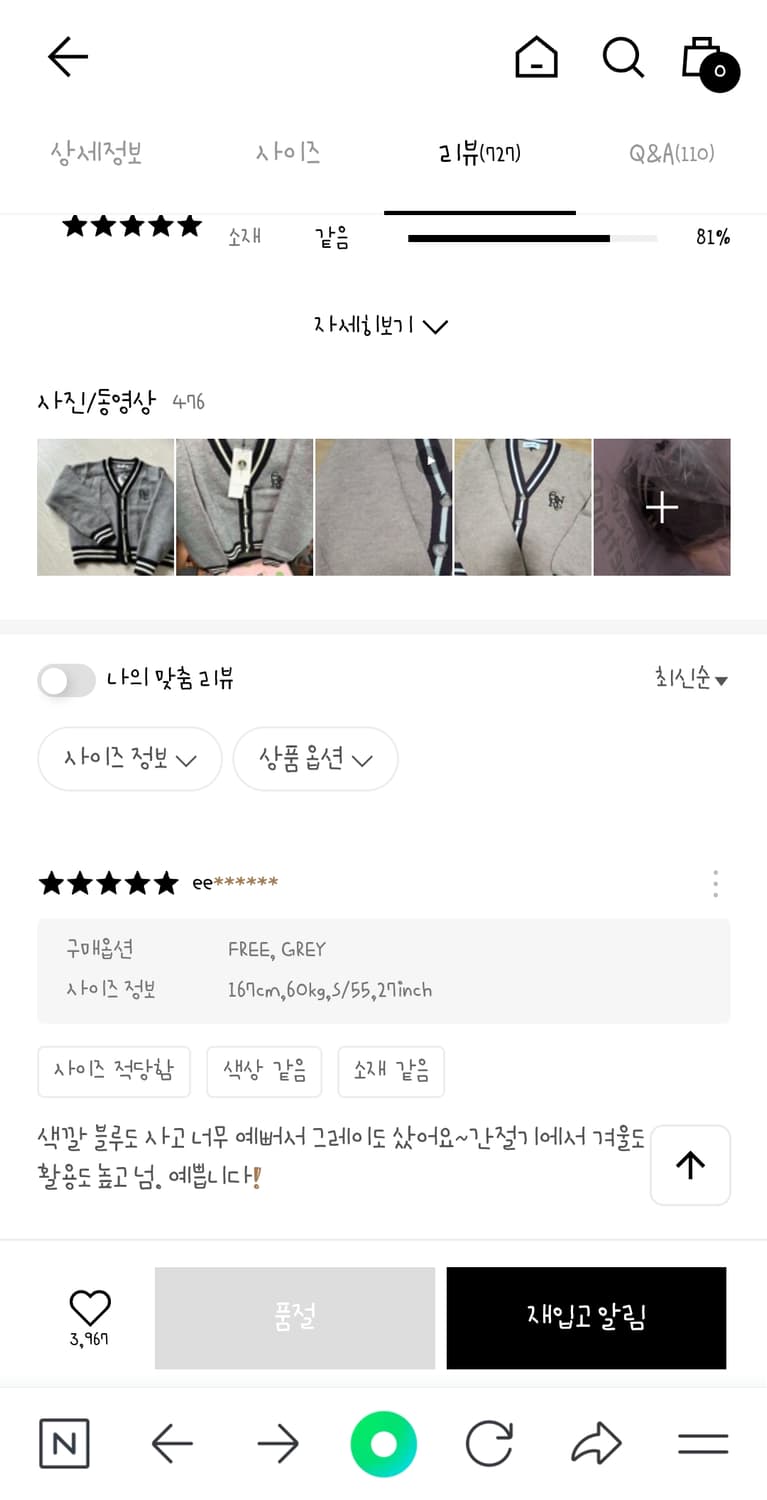
Task: Open the Naver N icon in bottom bar
Action: [64, 1443]
